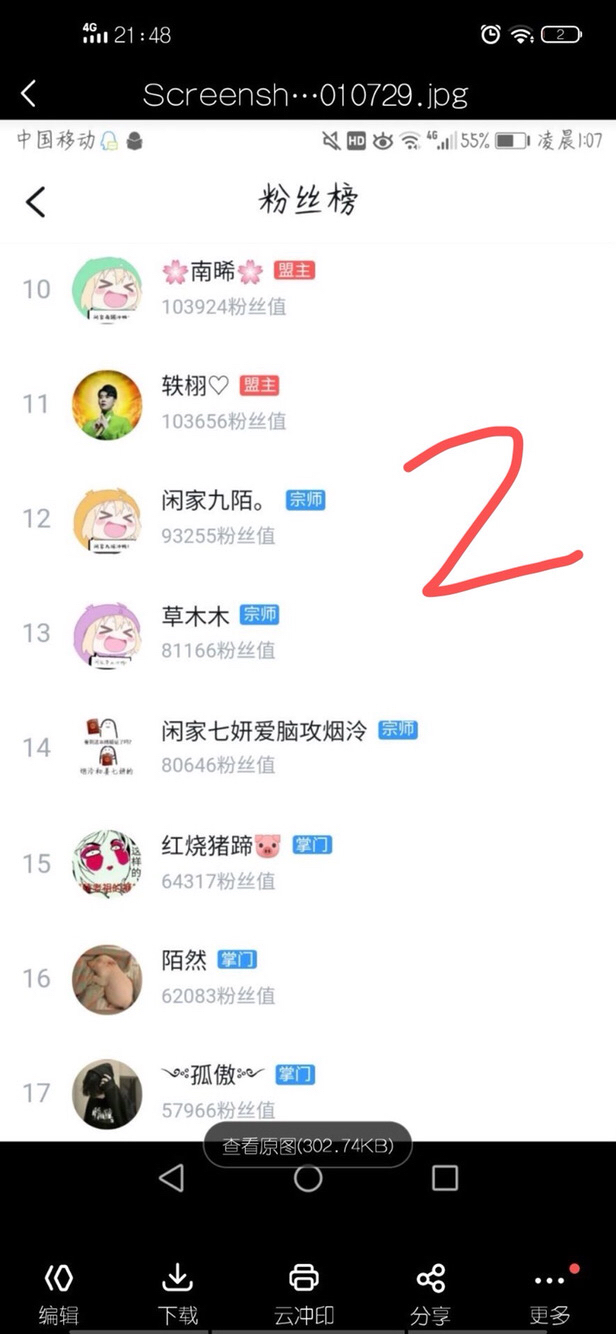Download the image with 下载

pyautogui.click(x=177, y=1294)
